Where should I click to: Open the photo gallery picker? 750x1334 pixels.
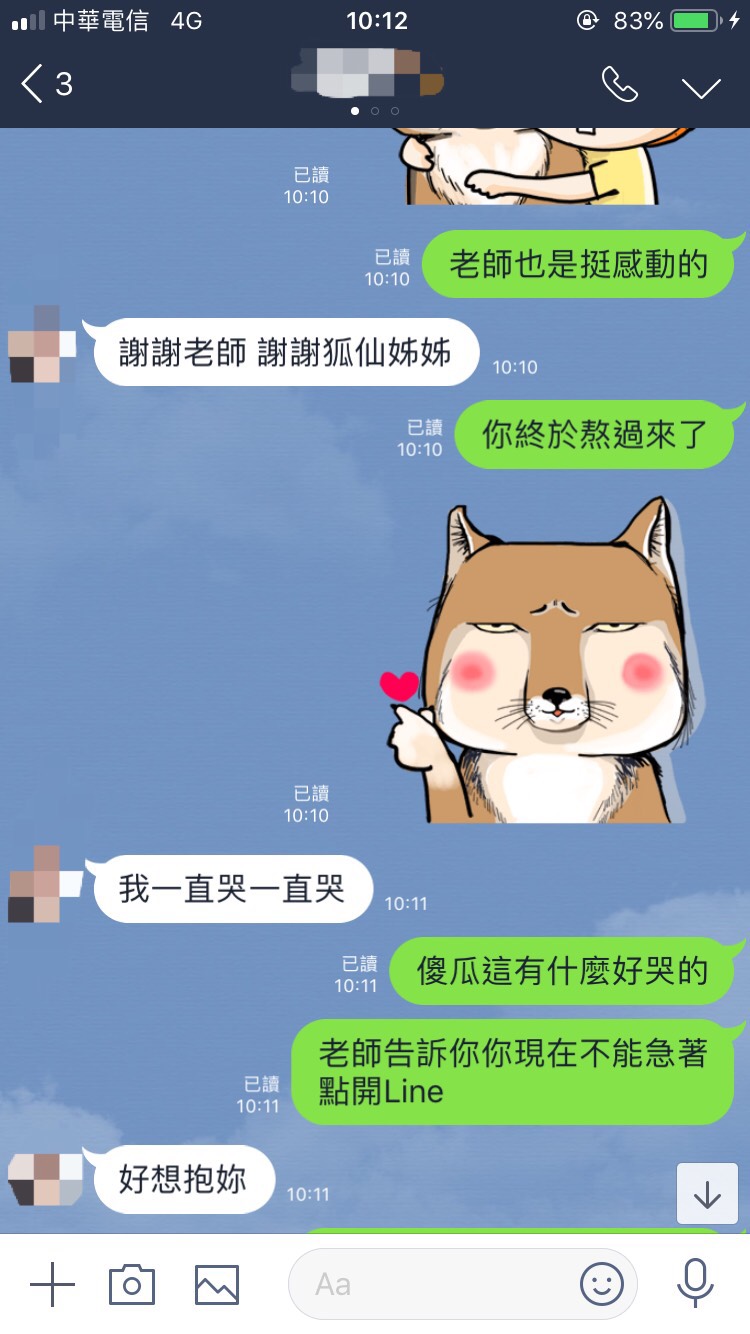[216, 1284]
